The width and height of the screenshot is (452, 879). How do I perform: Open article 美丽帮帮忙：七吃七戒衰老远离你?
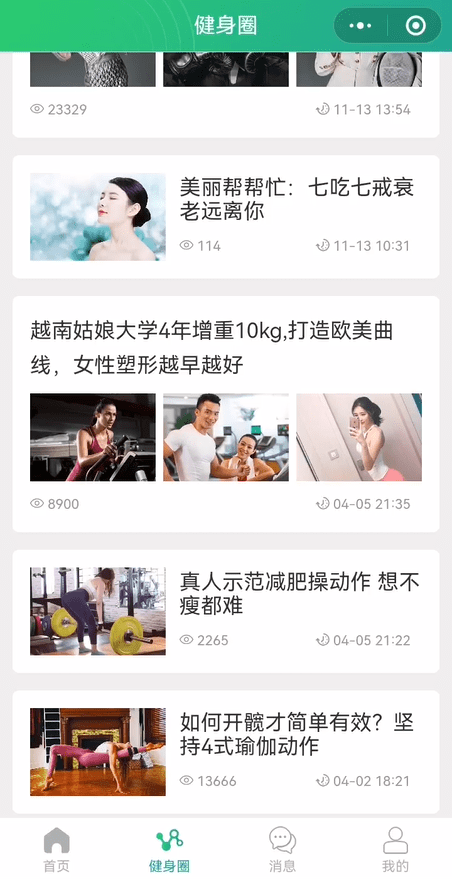click(x=225, y=216)
